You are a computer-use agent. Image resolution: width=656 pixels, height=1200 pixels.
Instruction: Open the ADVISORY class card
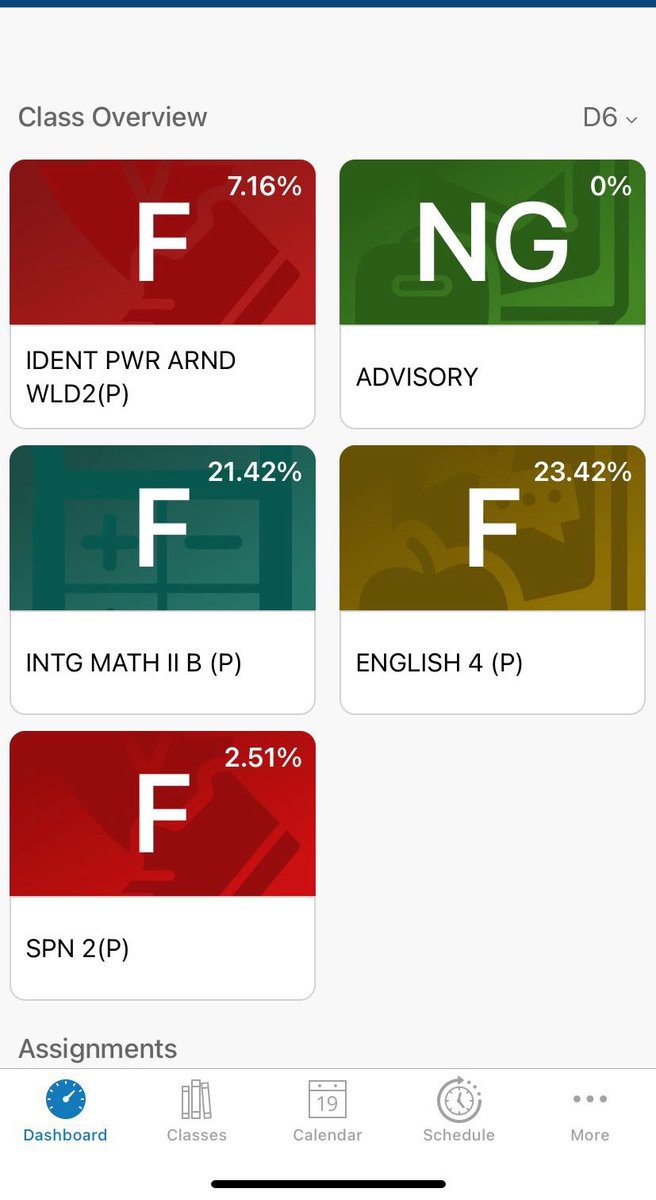492,294
